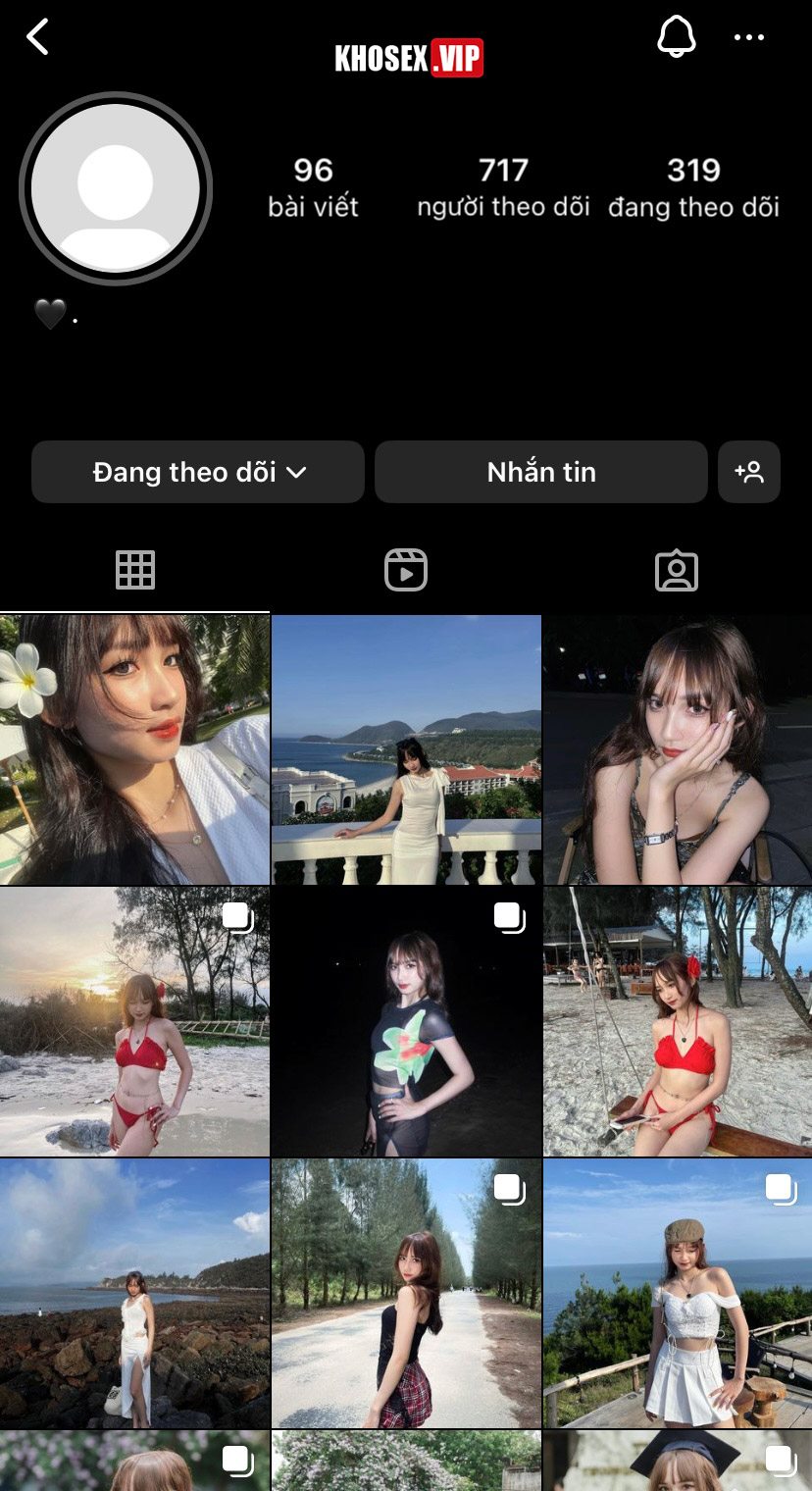Click the back arrow to leave profile
The width and height of the screenshot is (812, 1491).
[x=37, y=37]
